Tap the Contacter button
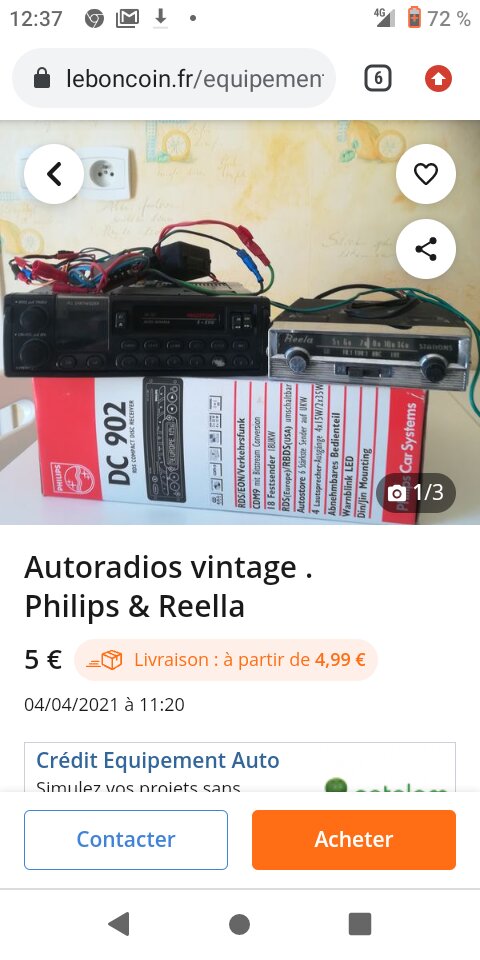The image size is (480, 960). [126, 839]
